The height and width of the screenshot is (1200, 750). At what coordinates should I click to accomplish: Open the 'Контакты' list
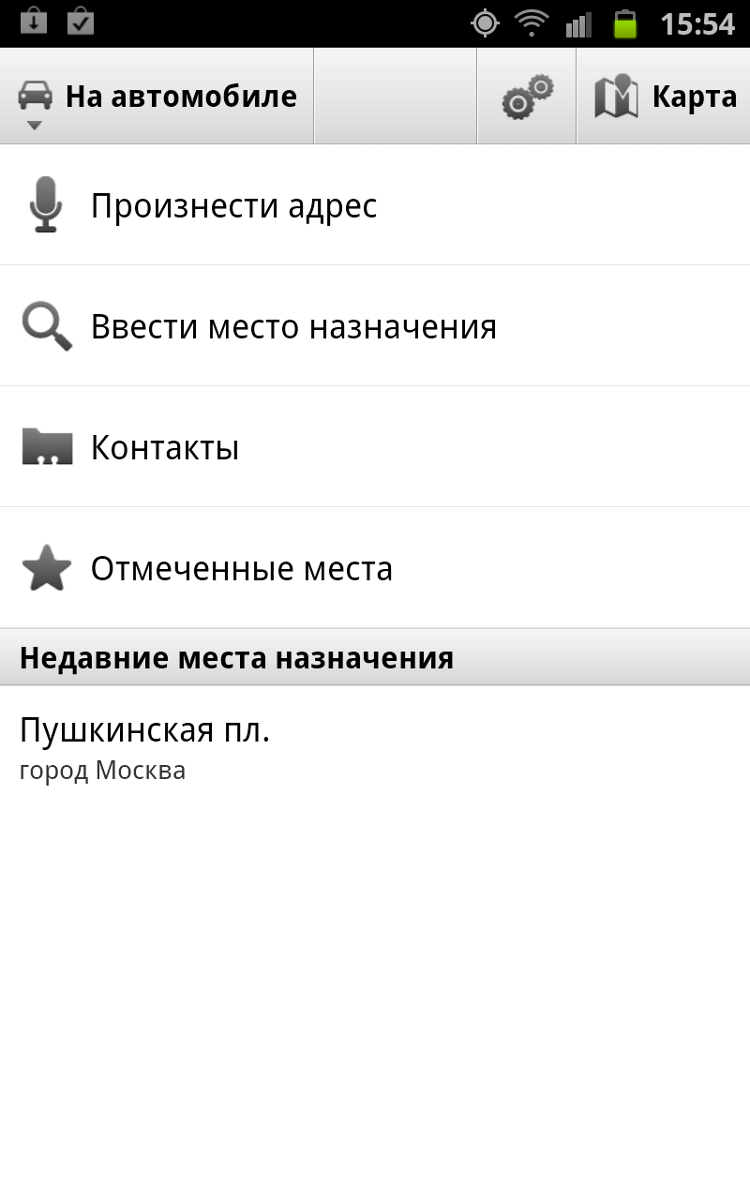click(x=375, y=447)
